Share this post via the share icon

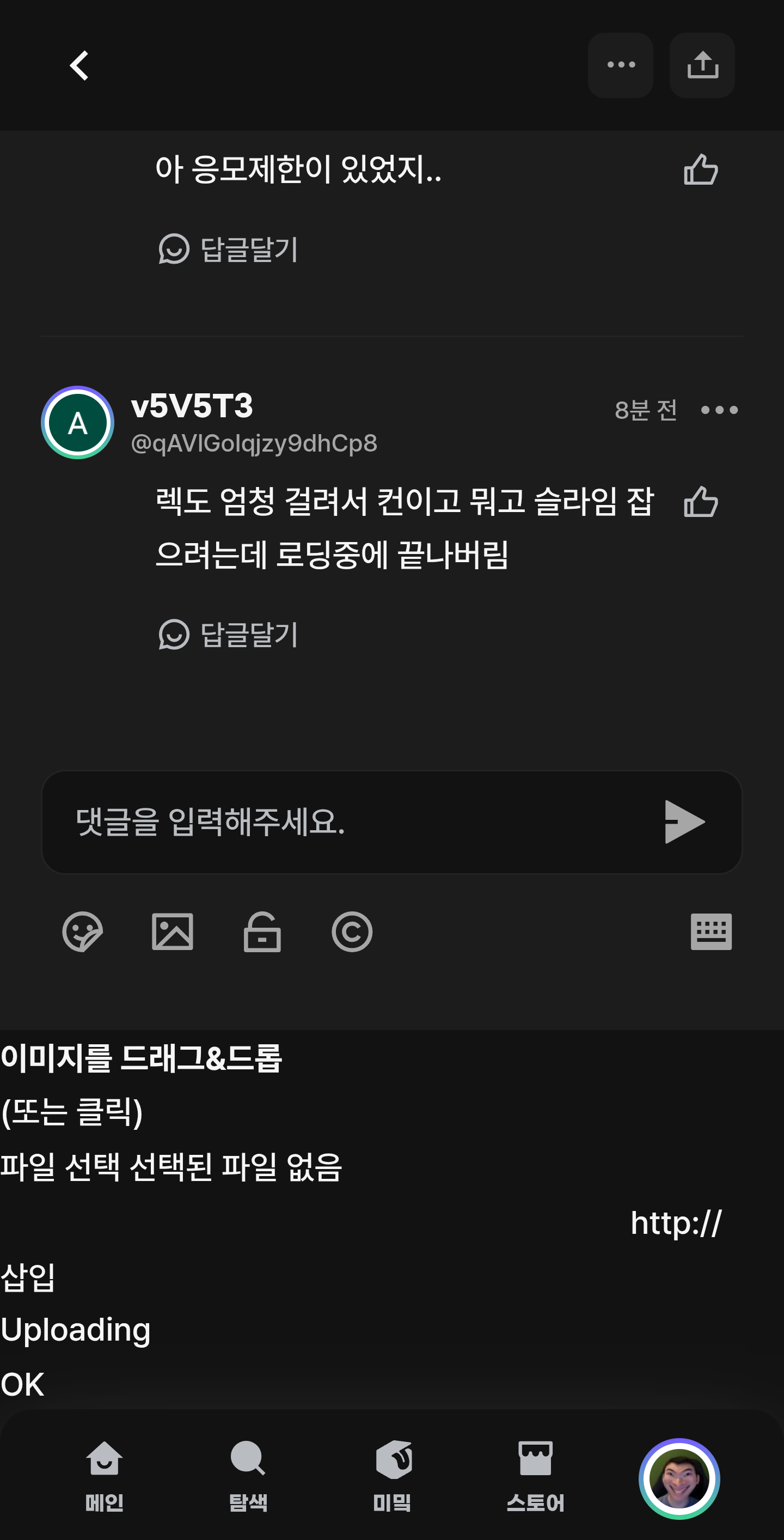tap(702, 65)
